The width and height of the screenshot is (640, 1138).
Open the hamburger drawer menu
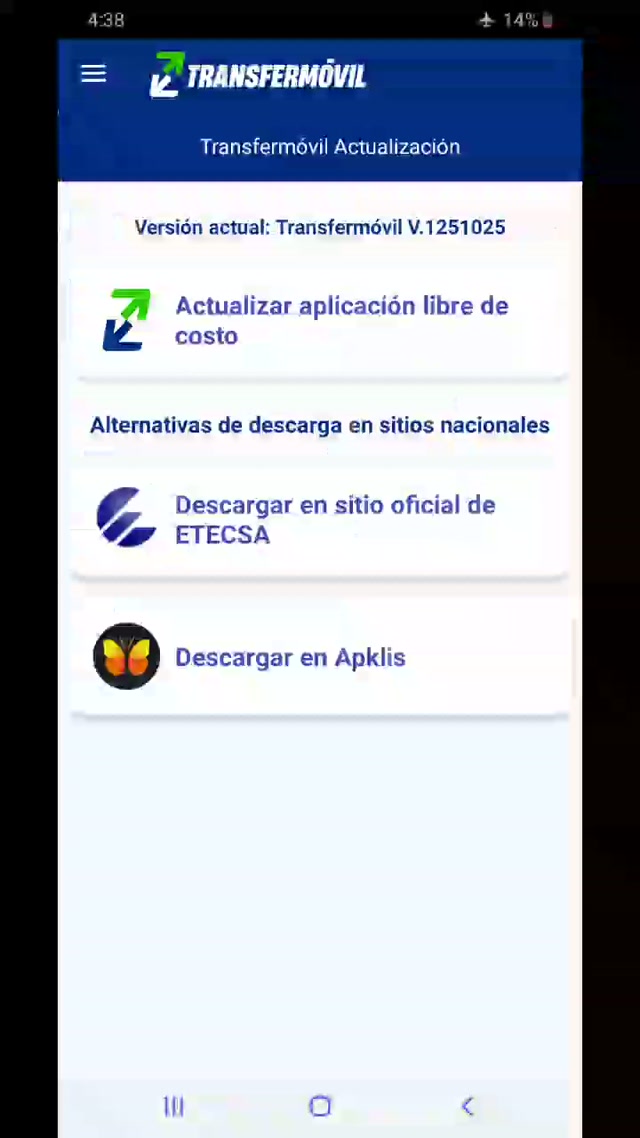pos(93,74)
